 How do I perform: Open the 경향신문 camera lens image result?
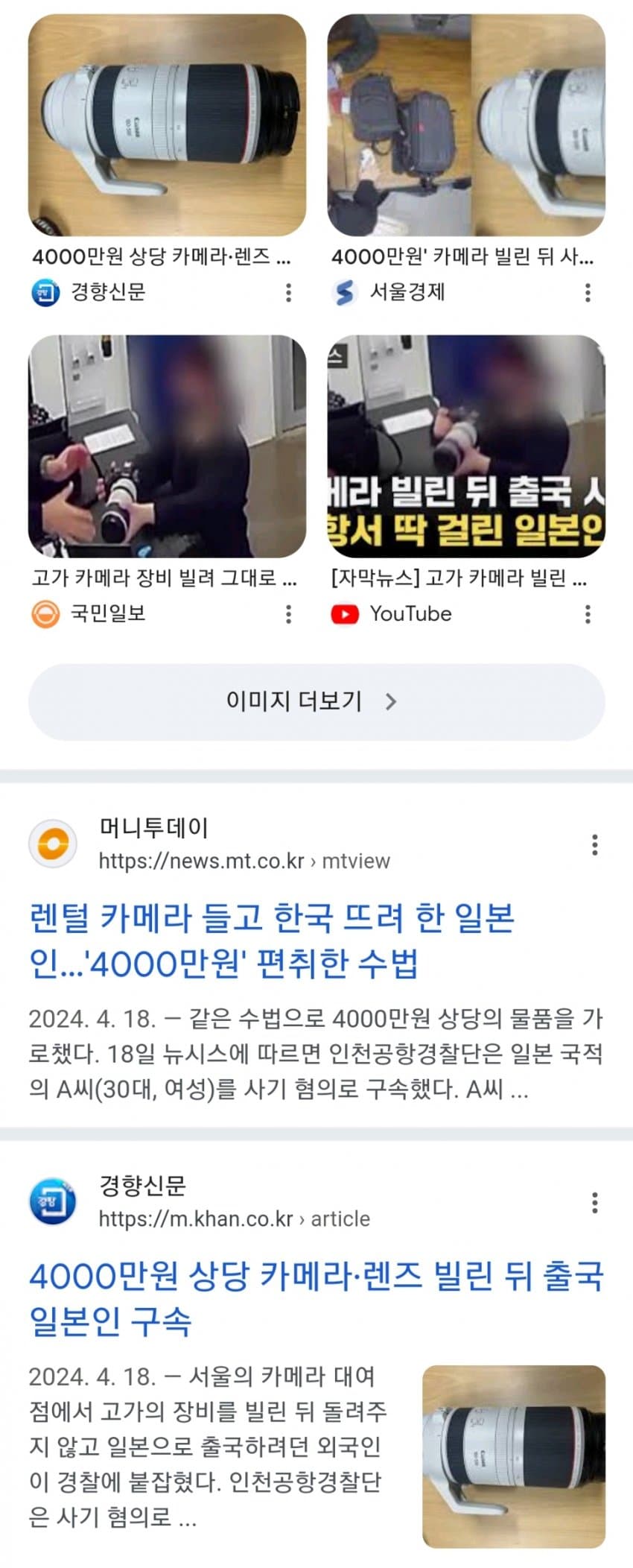pyautogui.click(x=167, y=125)
